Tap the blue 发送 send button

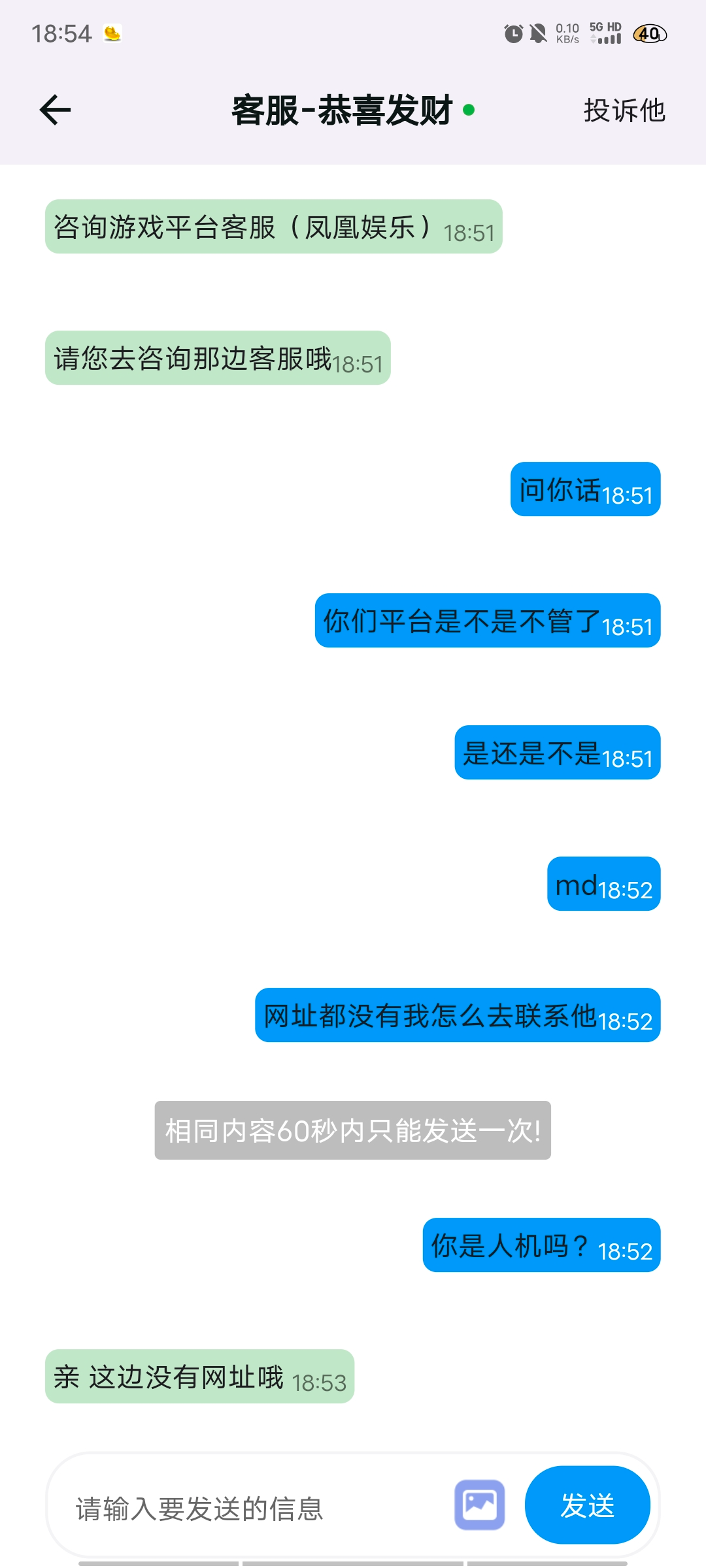[x=587, y=1505]
